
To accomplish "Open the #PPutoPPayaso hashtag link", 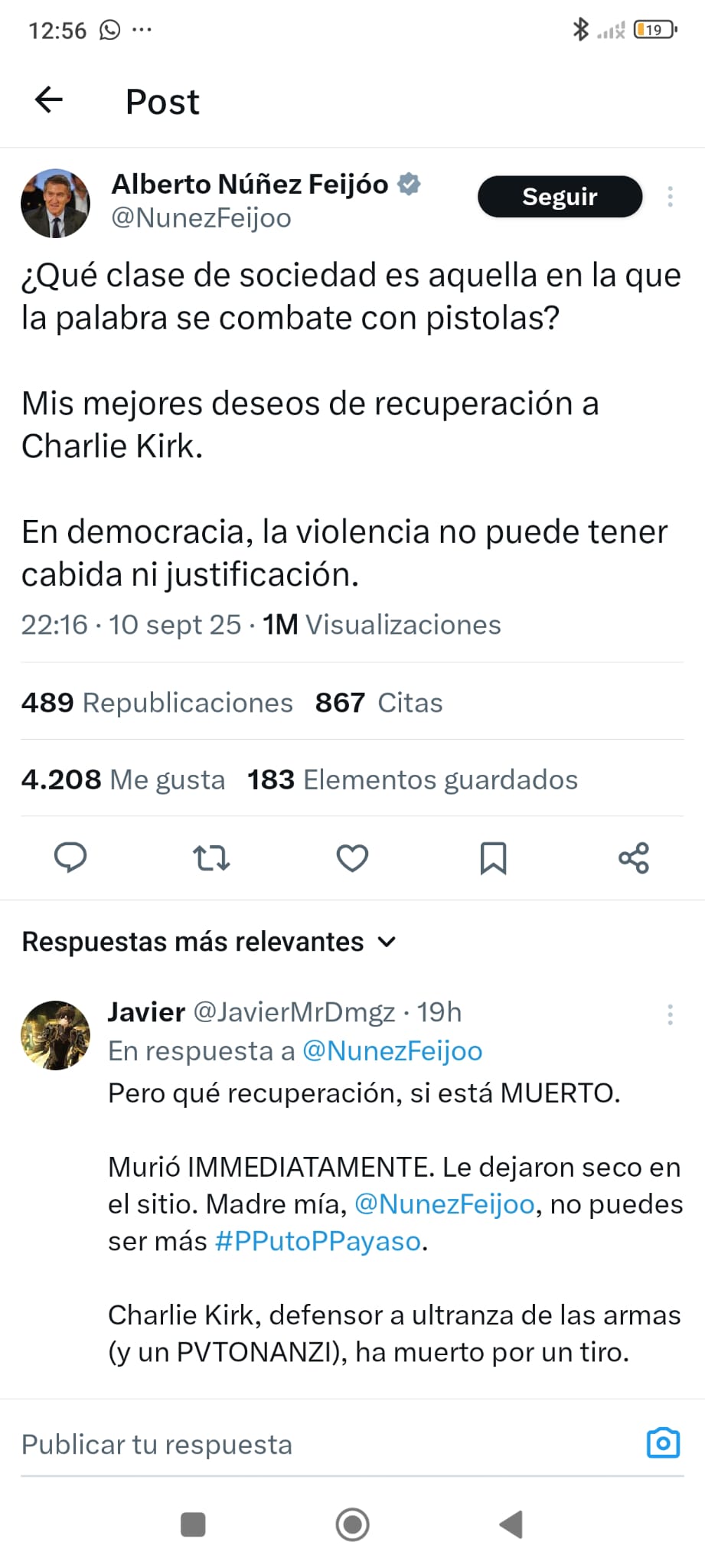I will pyautogui.click(x=318, y=1241).
